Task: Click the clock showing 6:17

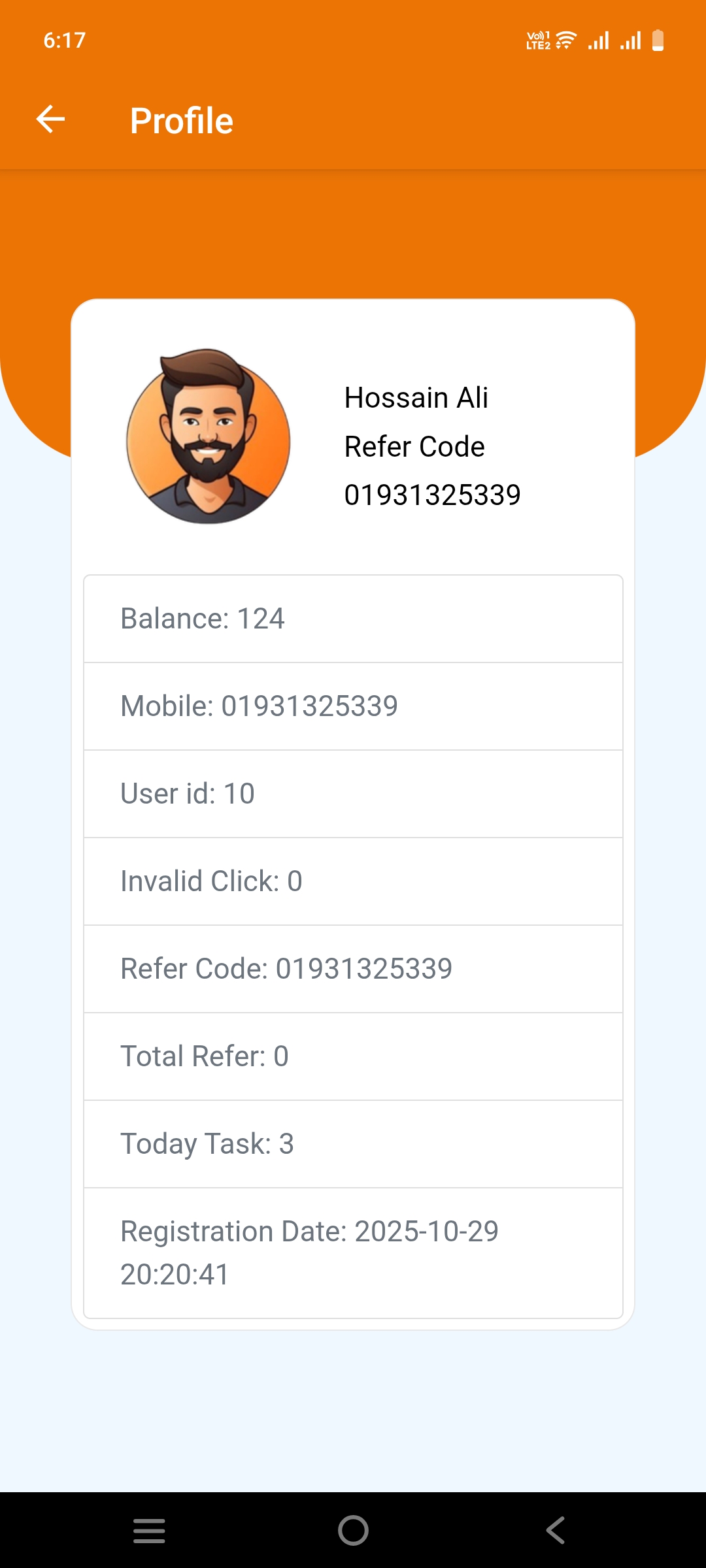Action: click(64, 41)
